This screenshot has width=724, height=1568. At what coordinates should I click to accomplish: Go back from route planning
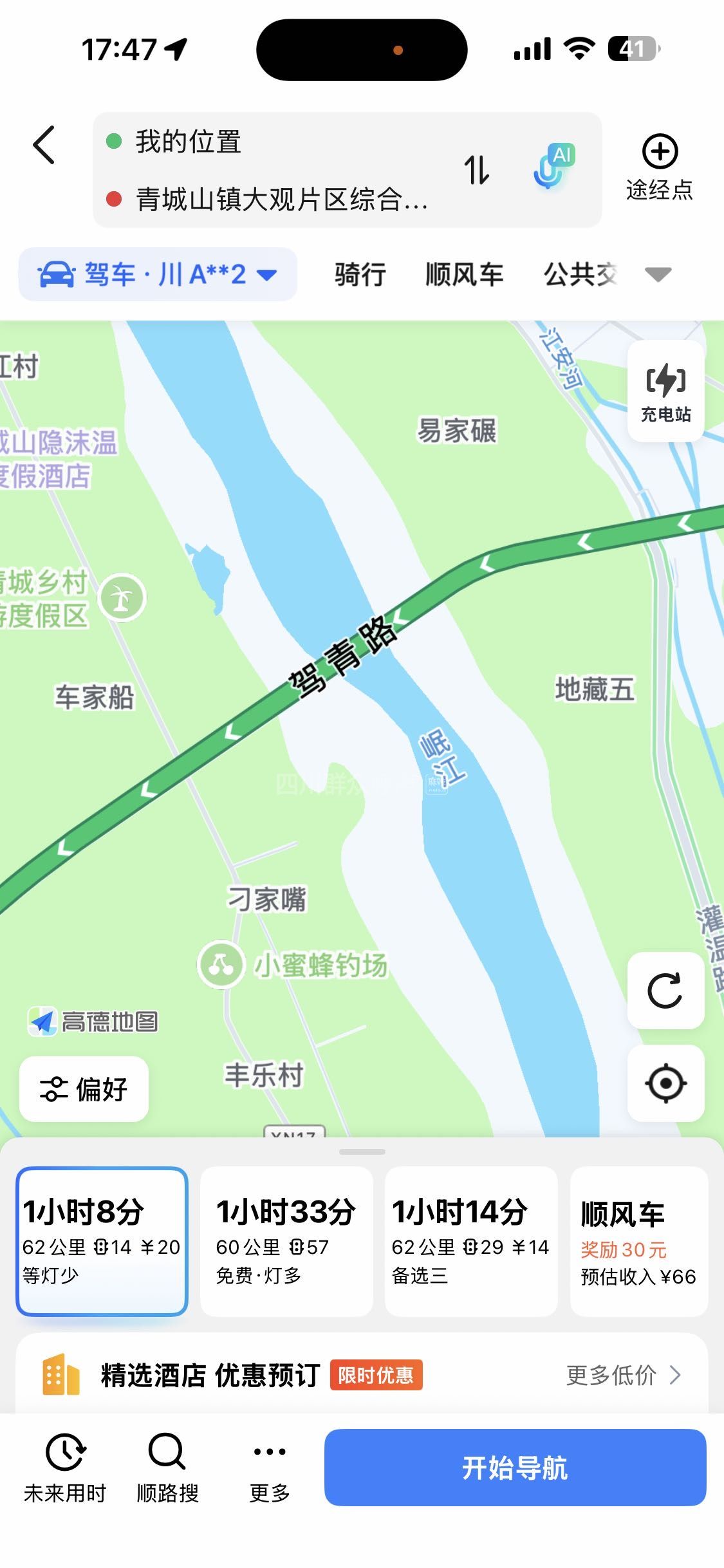(x=44, y=145)
